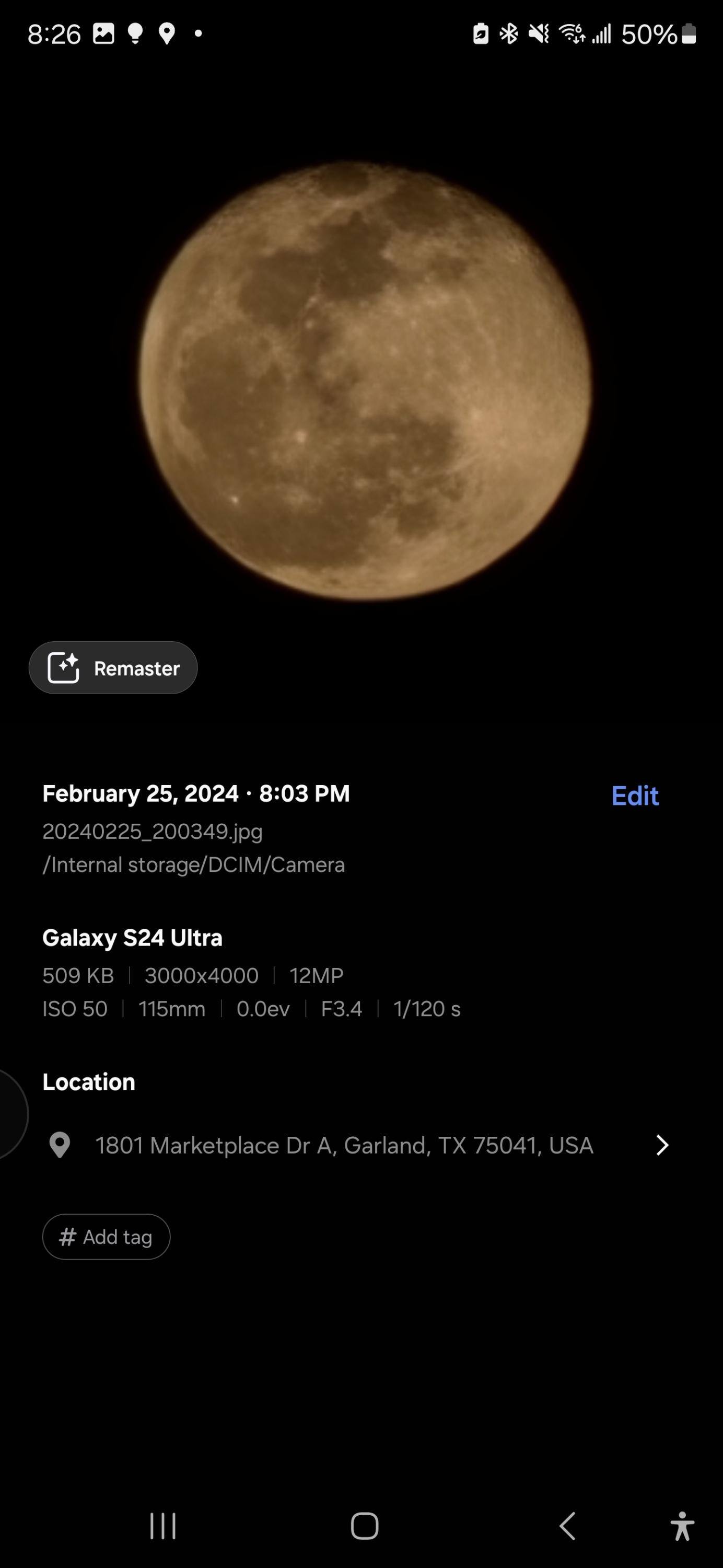Screen dimensions: 723x1568
Task: Remaster the moon photo
Action: [113, 668]
